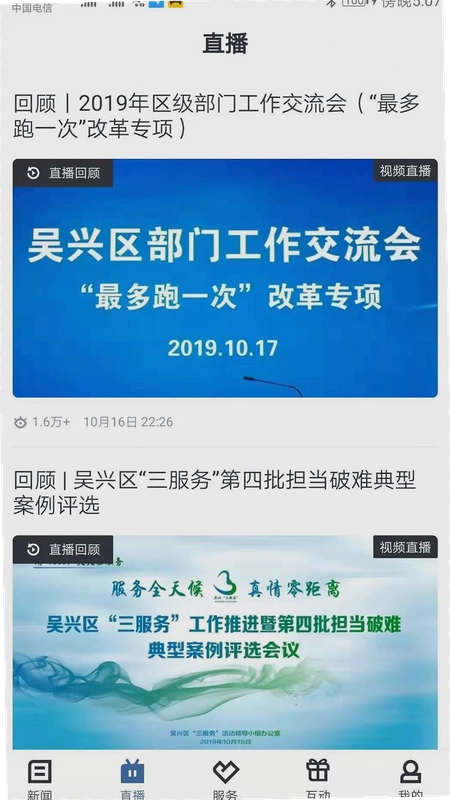Switch to the 新闻 tab

pyautogui.click(x=39, y=779)
